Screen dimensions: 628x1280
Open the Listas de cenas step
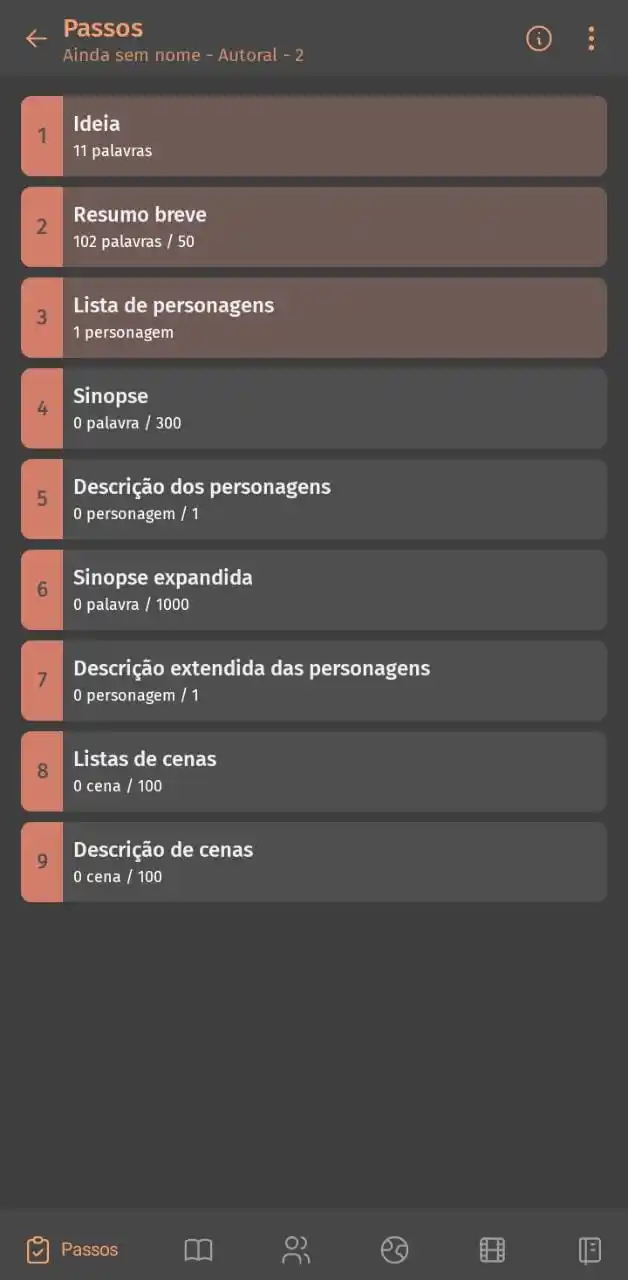314,771
